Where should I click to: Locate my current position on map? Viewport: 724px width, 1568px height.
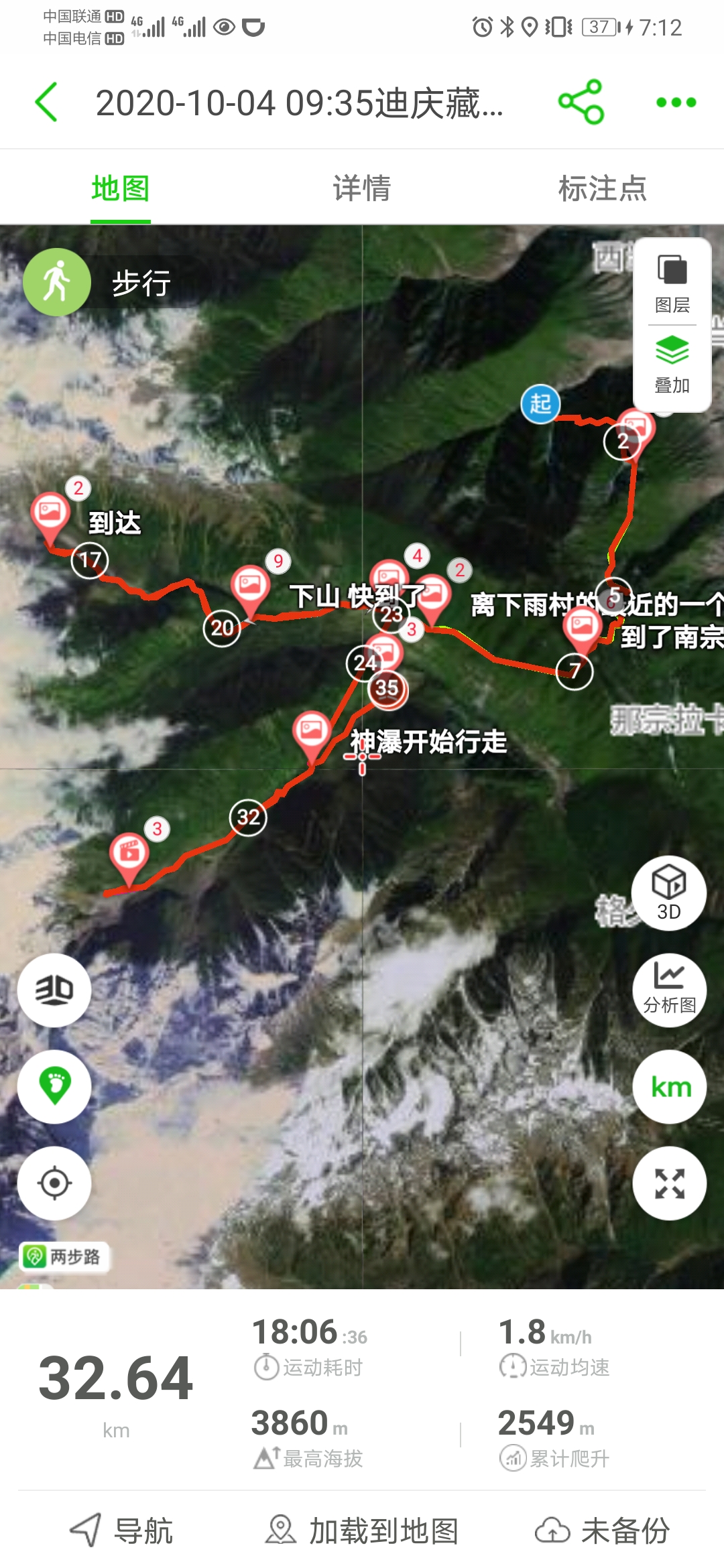tap(54, 1183)
